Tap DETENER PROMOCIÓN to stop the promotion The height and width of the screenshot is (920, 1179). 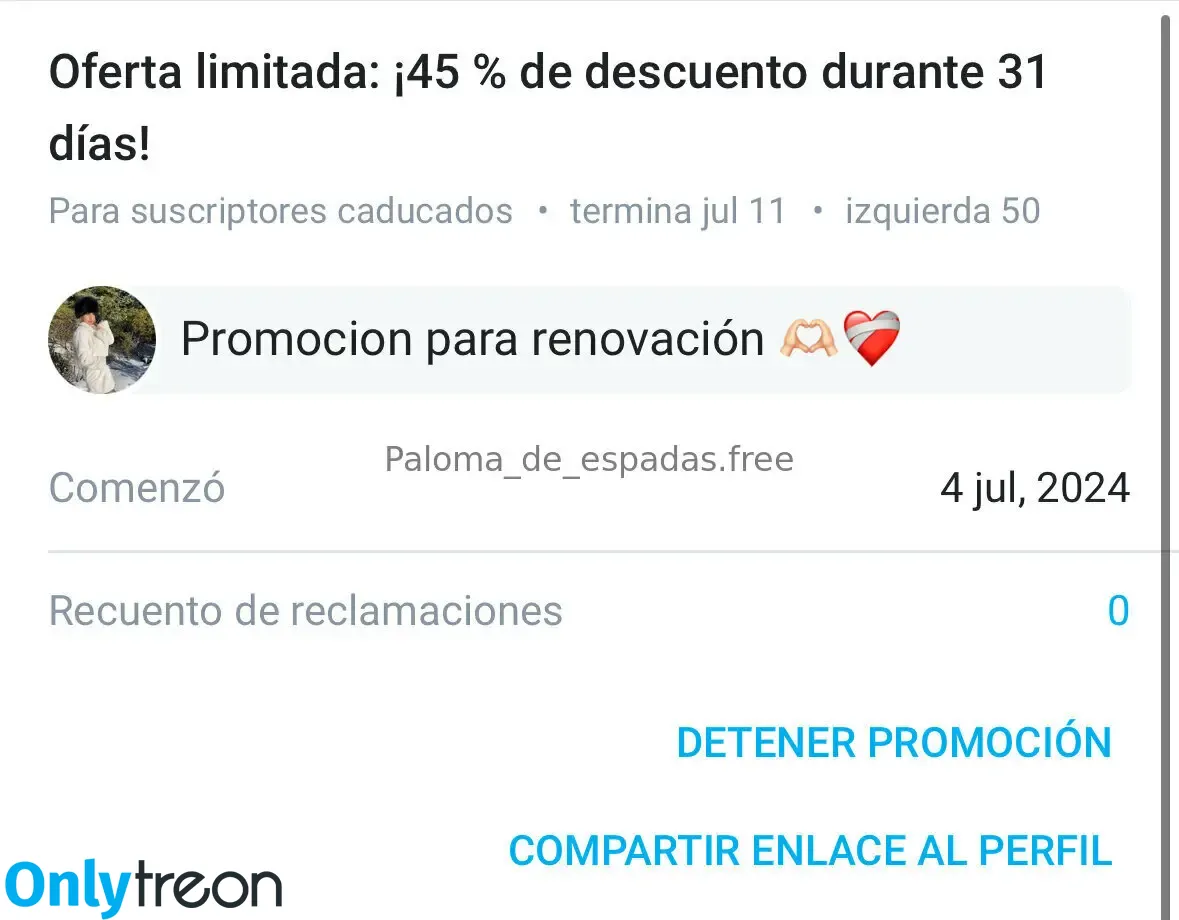[x=893, y=743]
